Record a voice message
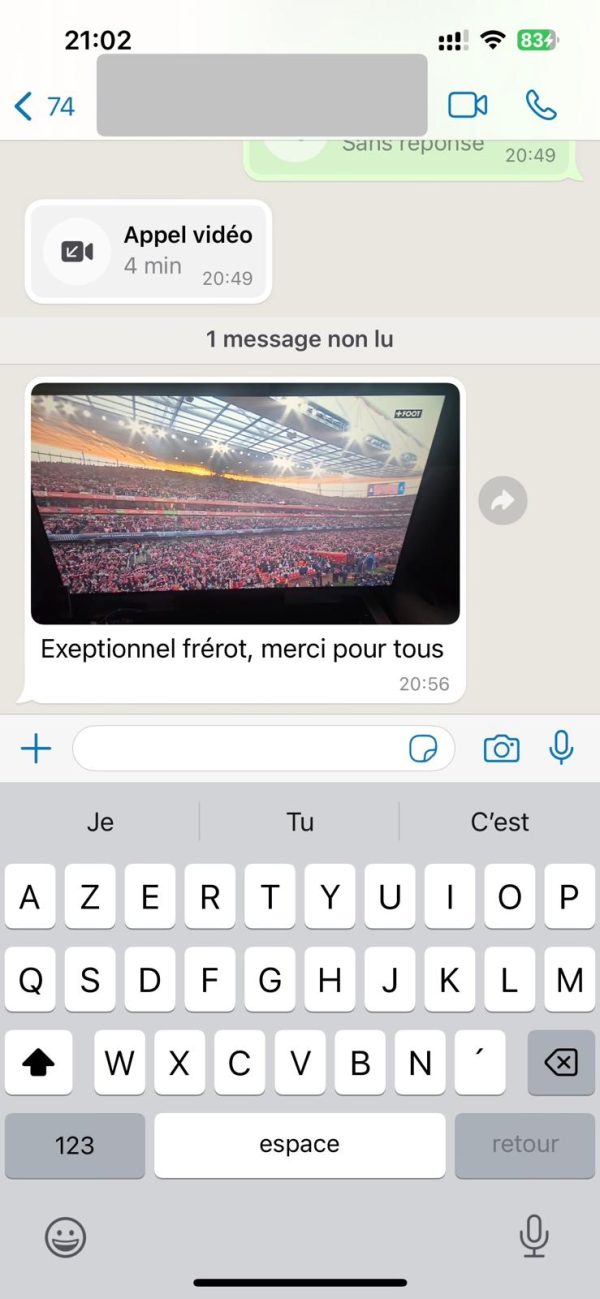600x1299 pixels. point(561,748)
